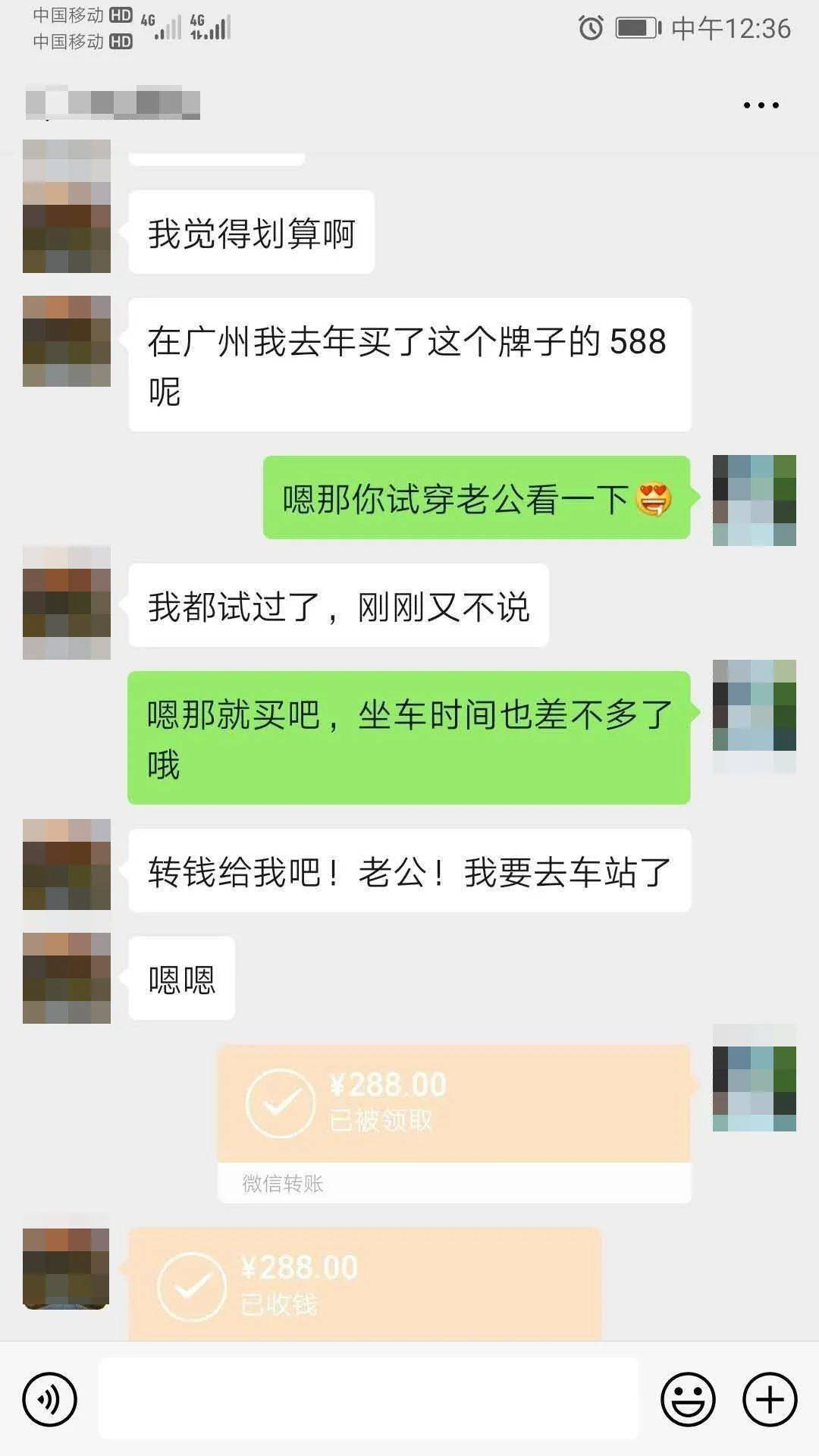
Task: Switch to voice message input
Action: pos(50,1399)
